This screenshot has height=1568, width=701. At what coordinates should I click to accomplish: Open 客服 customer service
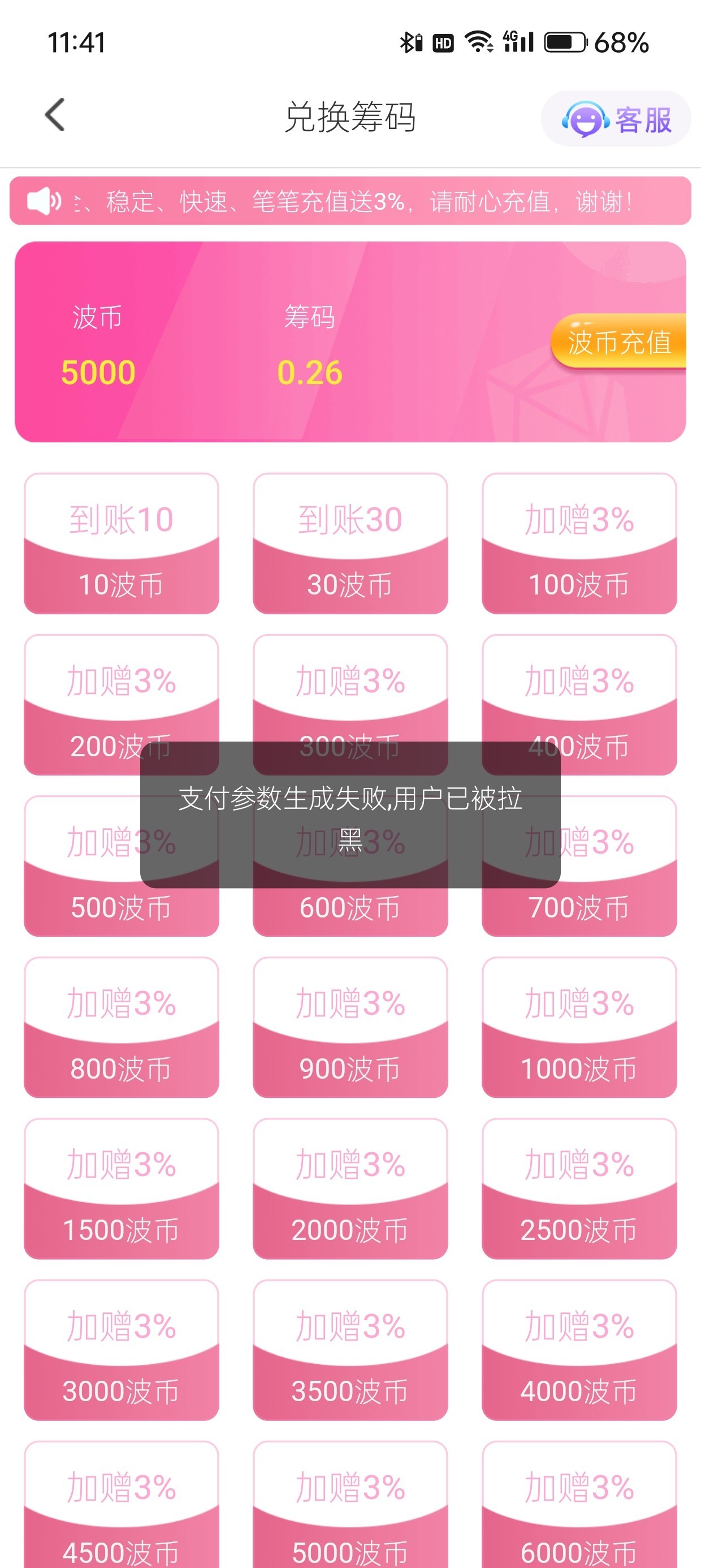pos(615,119)
